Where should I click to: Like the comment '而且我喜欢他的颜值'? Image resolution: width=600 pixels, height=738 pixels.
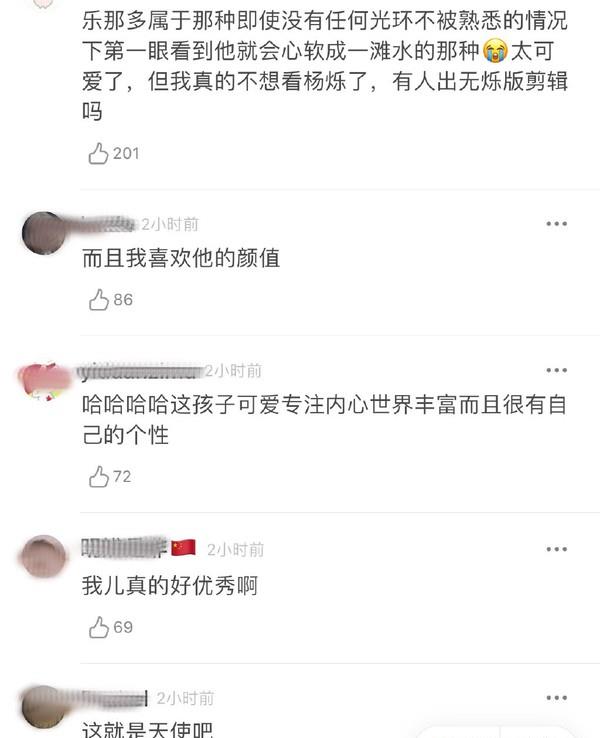pyautogui.click(x=98, y=299)
